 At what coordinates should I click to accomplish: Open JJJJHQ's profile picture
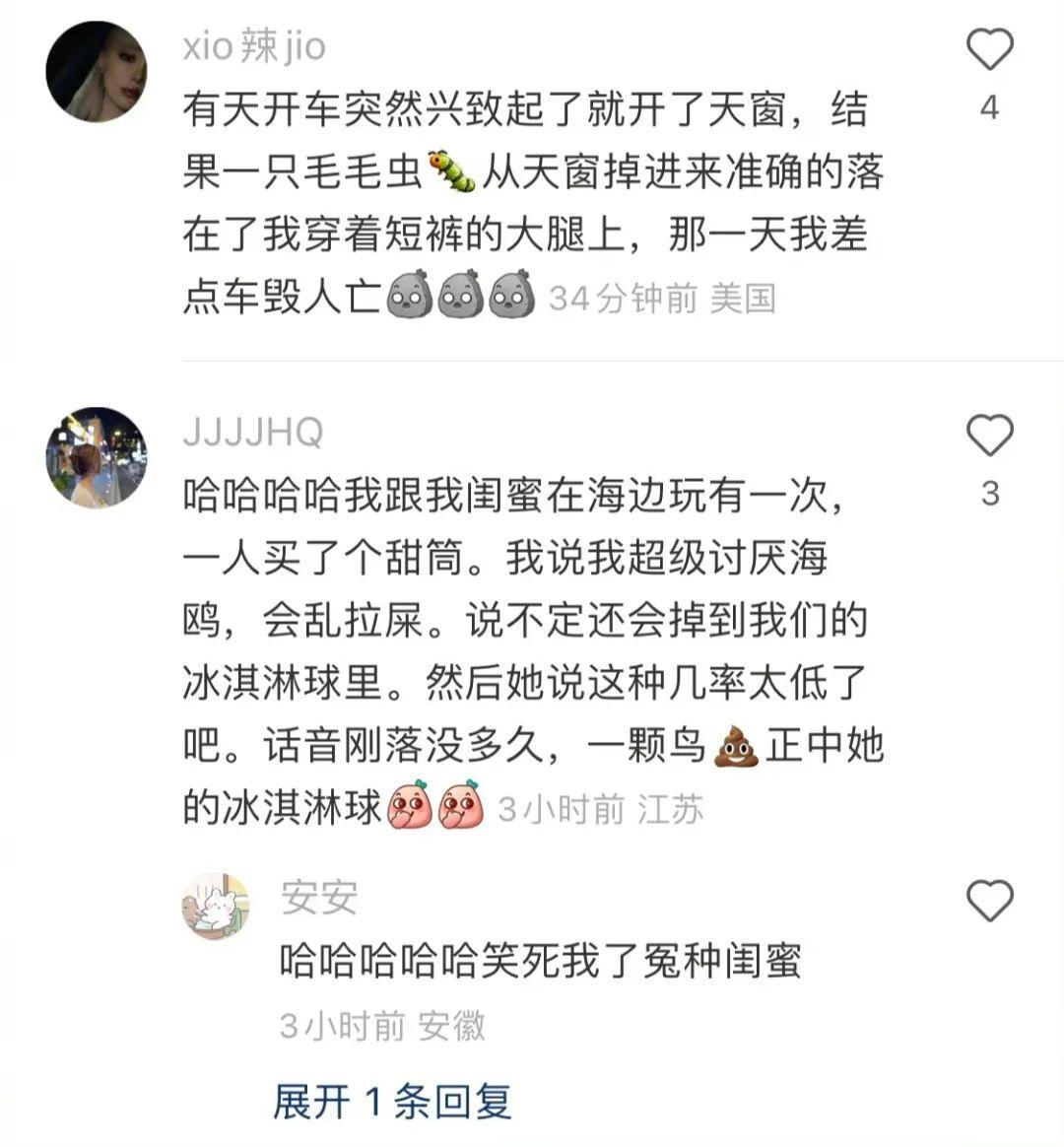(97, 457)
